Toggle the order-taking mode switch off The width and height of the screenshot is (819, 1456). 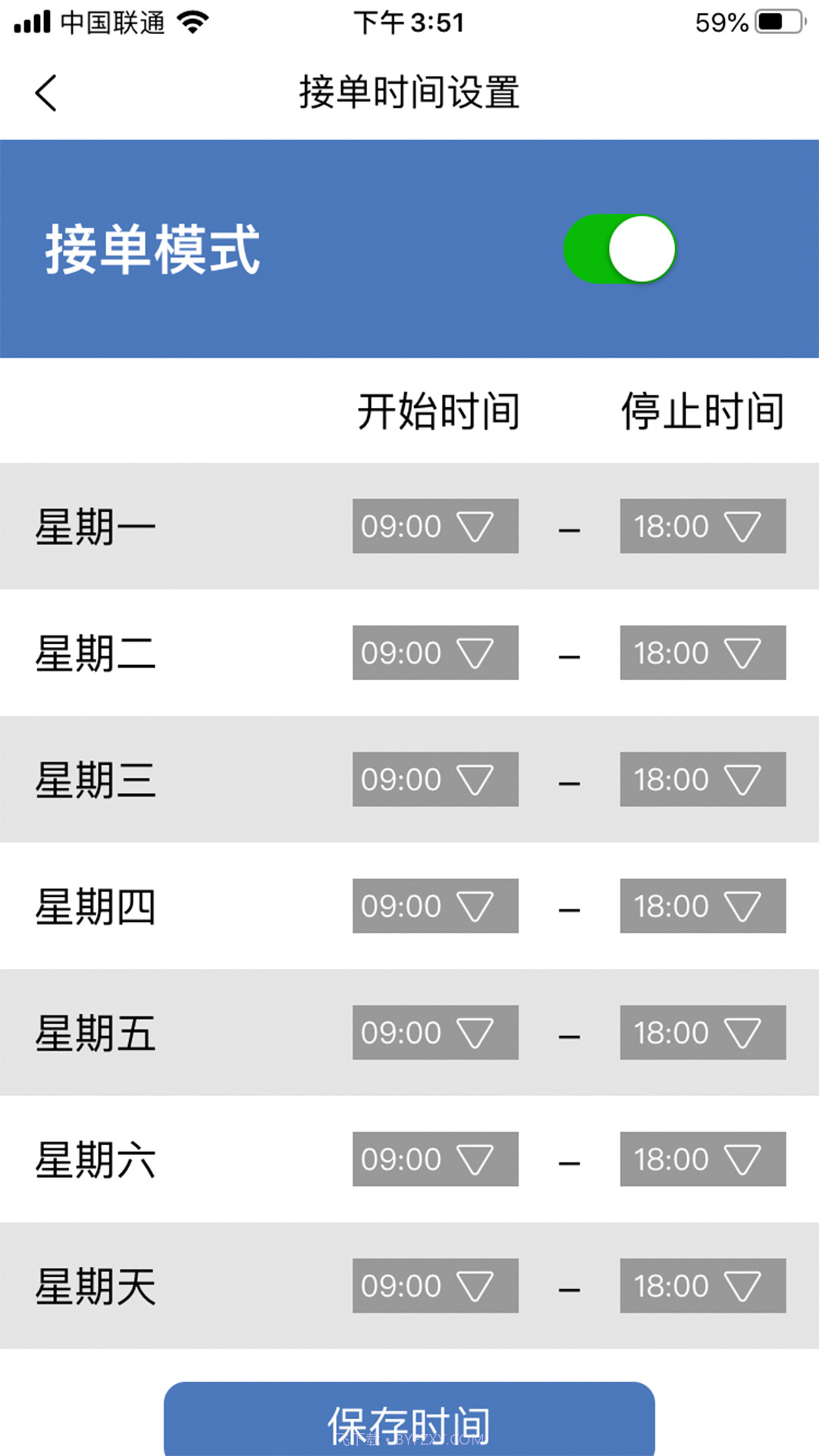click(x=619, y=249)
